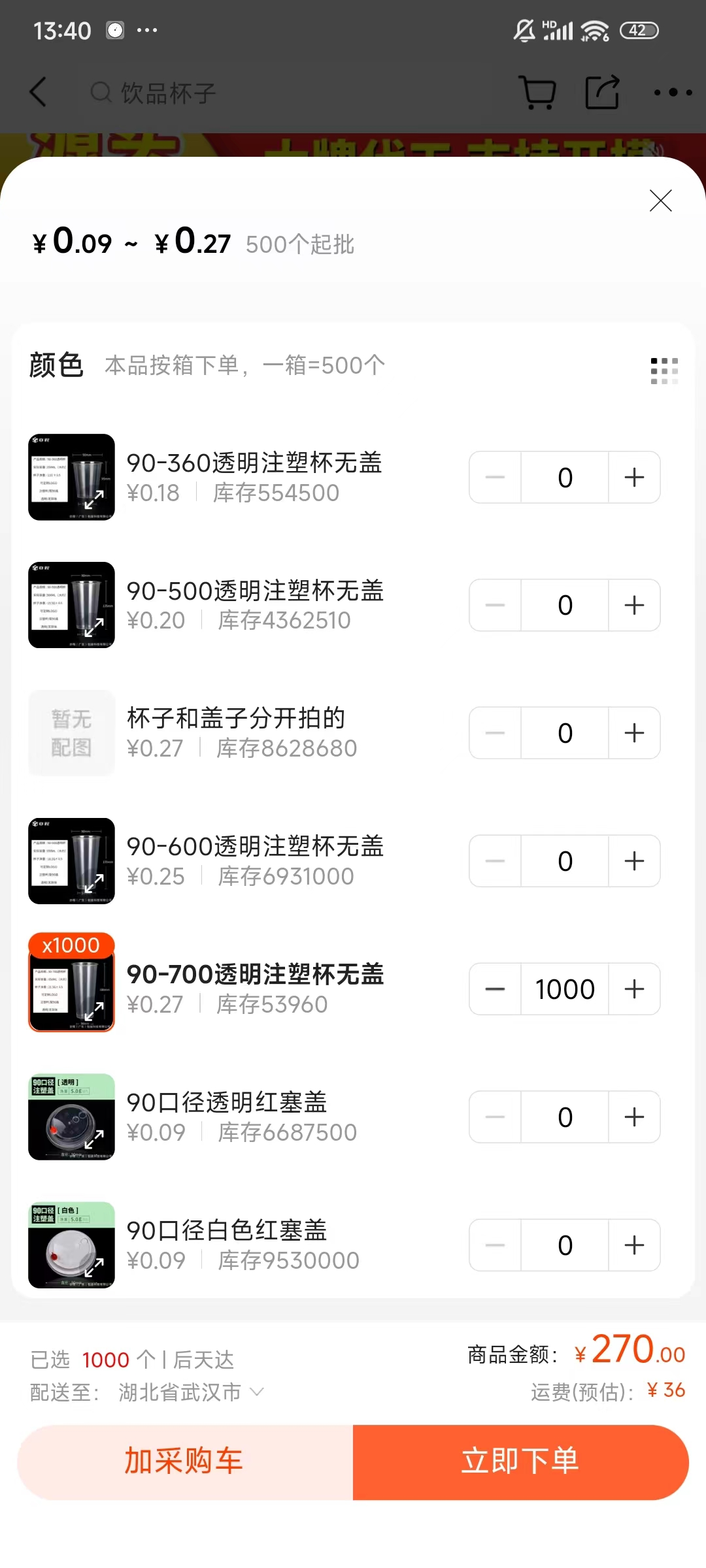Edit the 1000 quantity field for 90-700
This screenshot has height=1568, width=706.
click(x=565, y=989)
